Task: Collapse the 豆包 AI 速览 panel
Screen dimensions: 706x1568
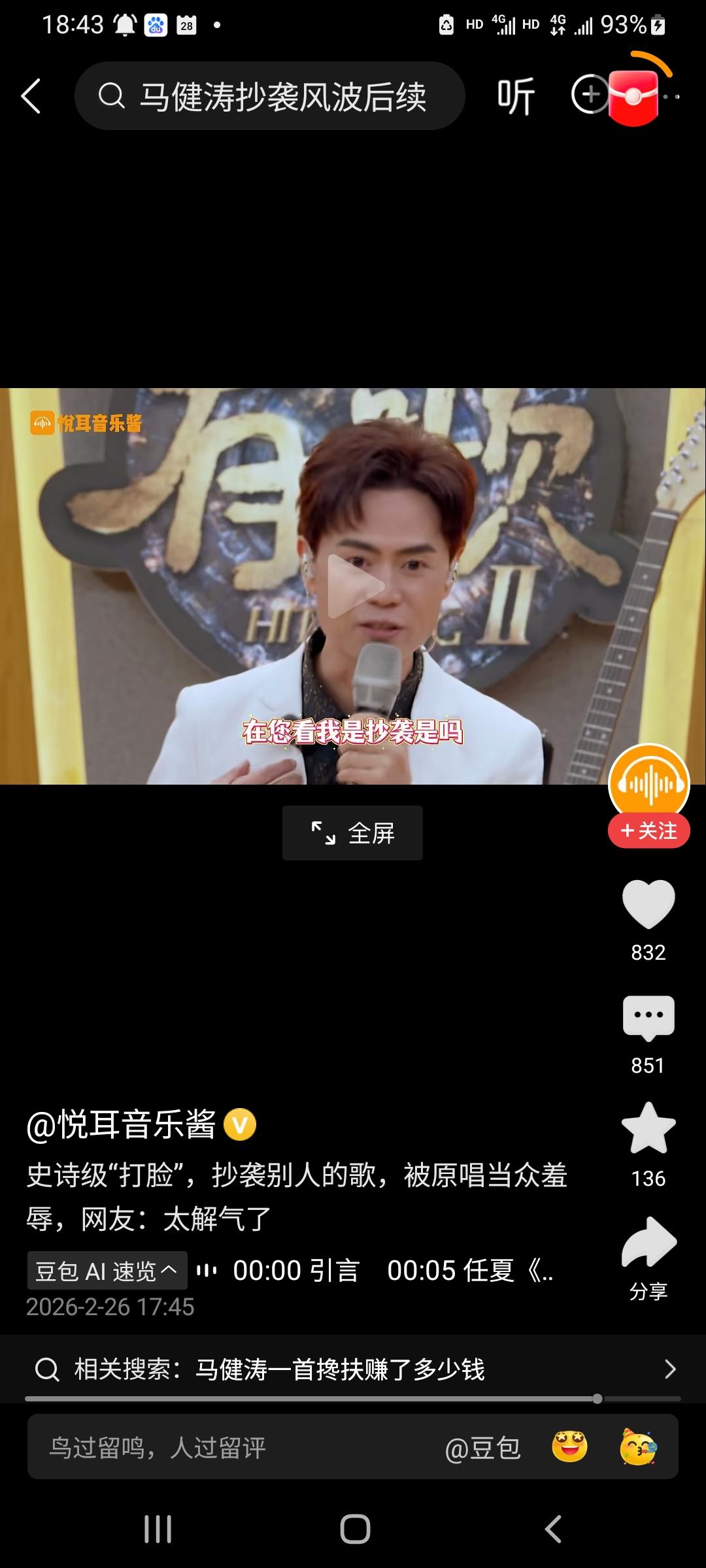Action: coord(107,1269)
